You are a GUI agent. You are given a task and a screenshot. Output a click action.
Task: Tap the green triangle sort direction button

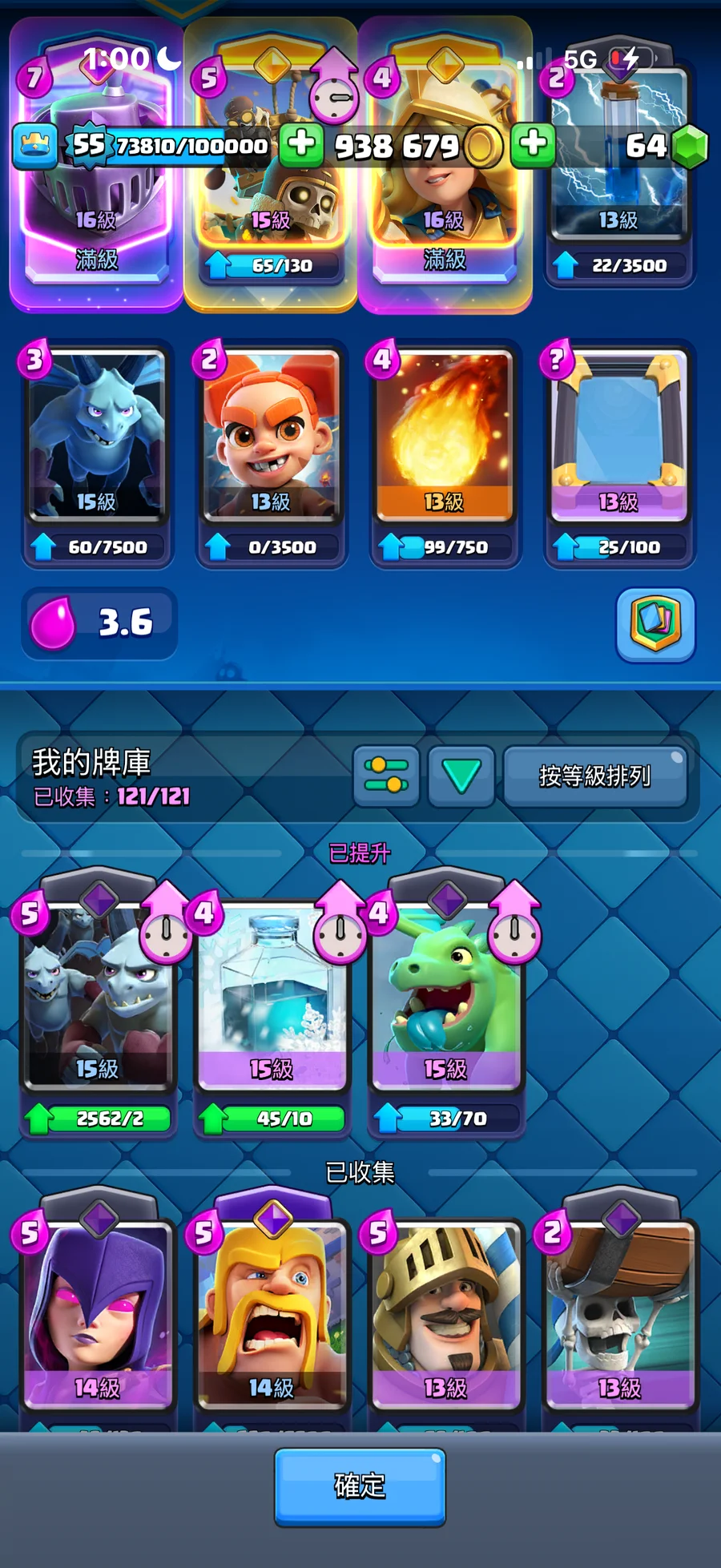point(461,776)
